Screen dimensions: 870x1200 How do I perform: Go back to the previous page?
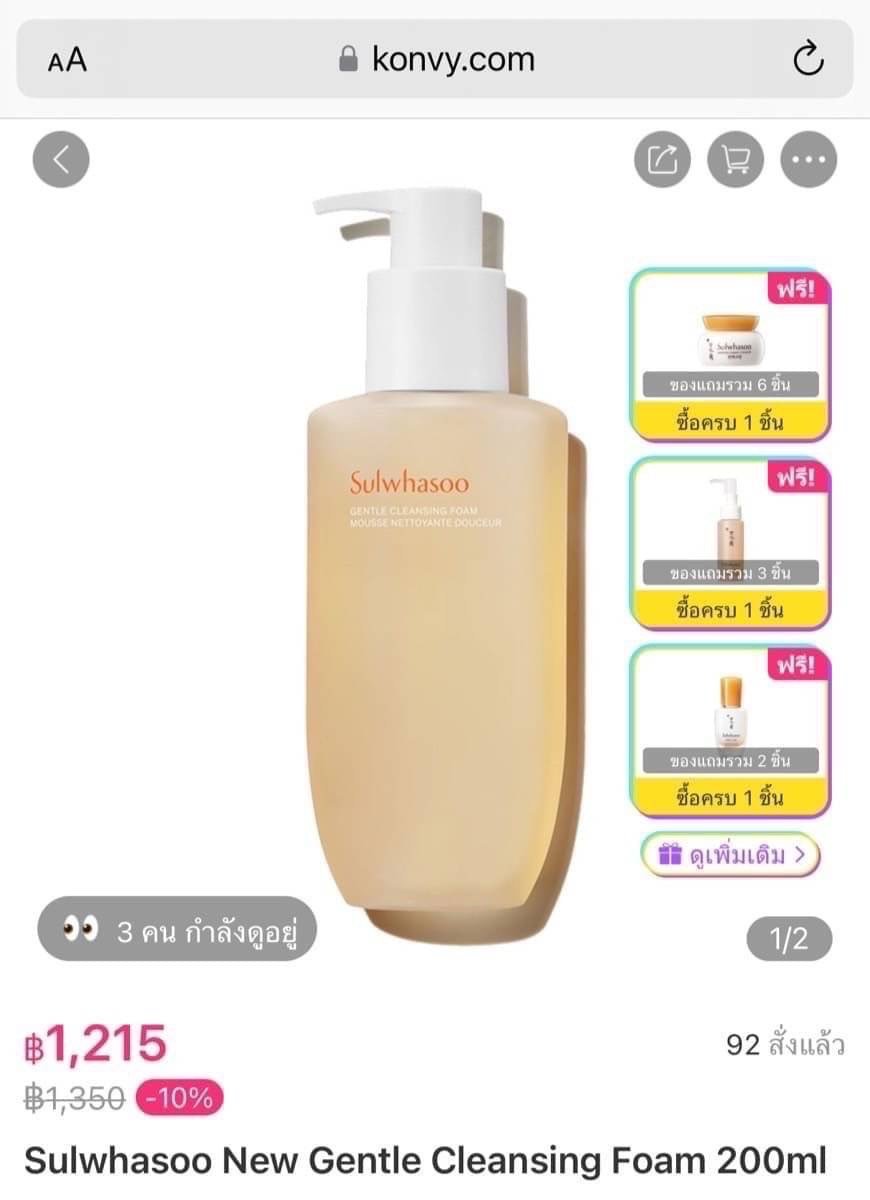tap(61, 160)
